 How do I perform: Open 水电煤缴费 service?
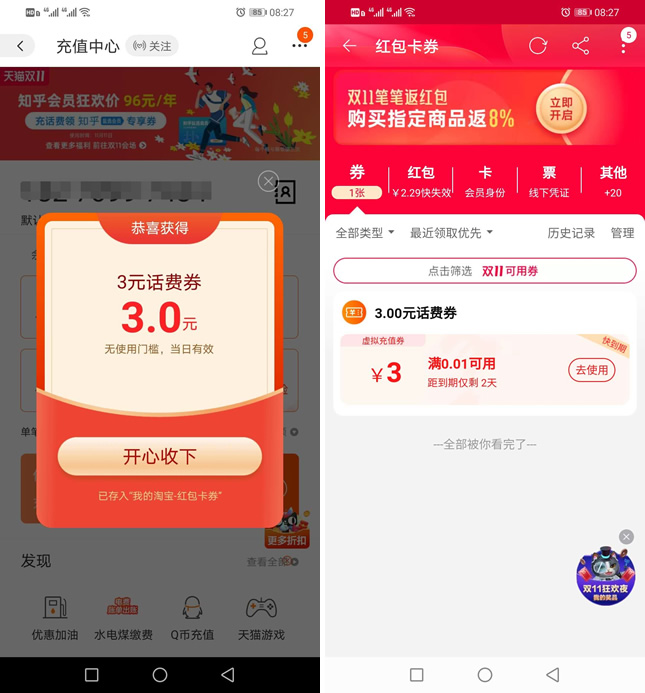[124, 616]
